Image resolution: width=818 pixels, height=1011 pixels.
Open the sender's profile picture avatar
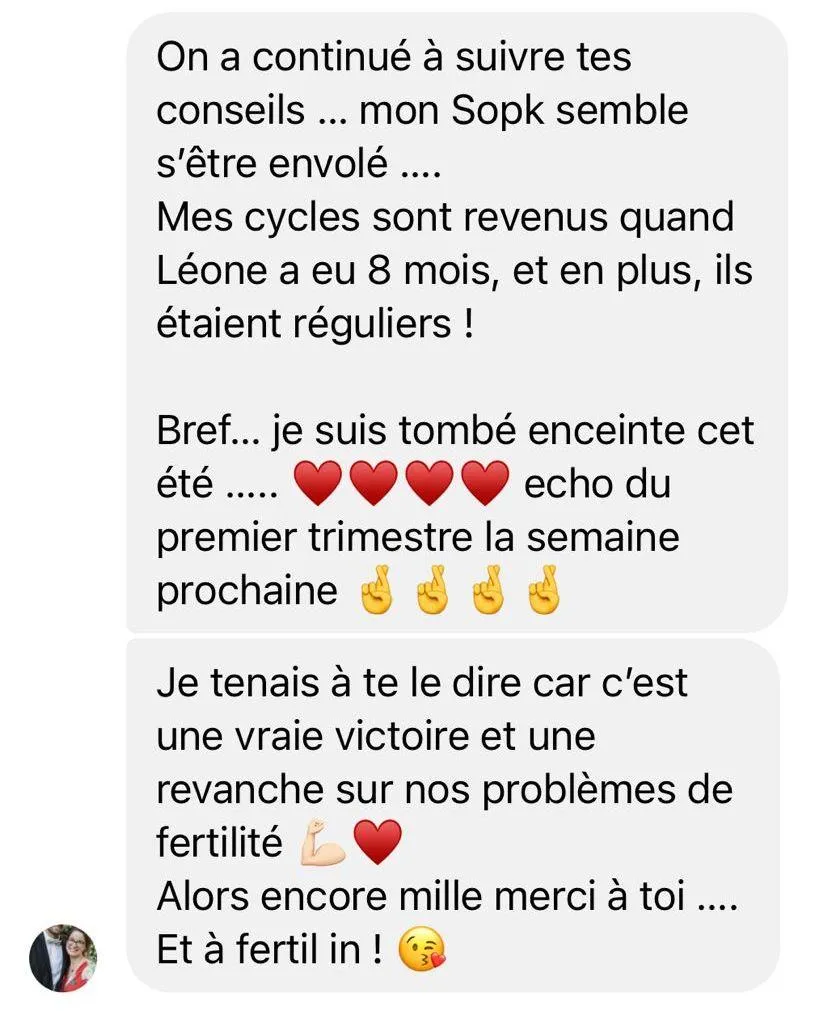pyautogui.click(x=63, y=957)
